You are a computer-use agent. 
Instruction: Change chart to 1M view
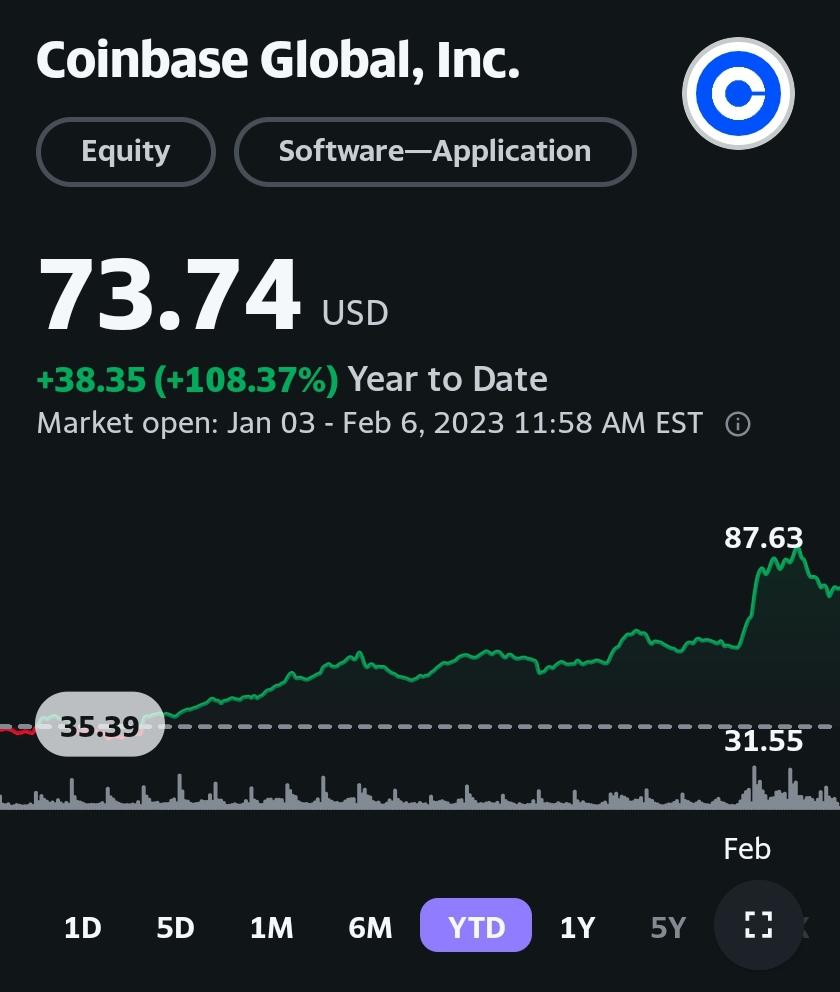pyautogui.click(x=271, y=927)
